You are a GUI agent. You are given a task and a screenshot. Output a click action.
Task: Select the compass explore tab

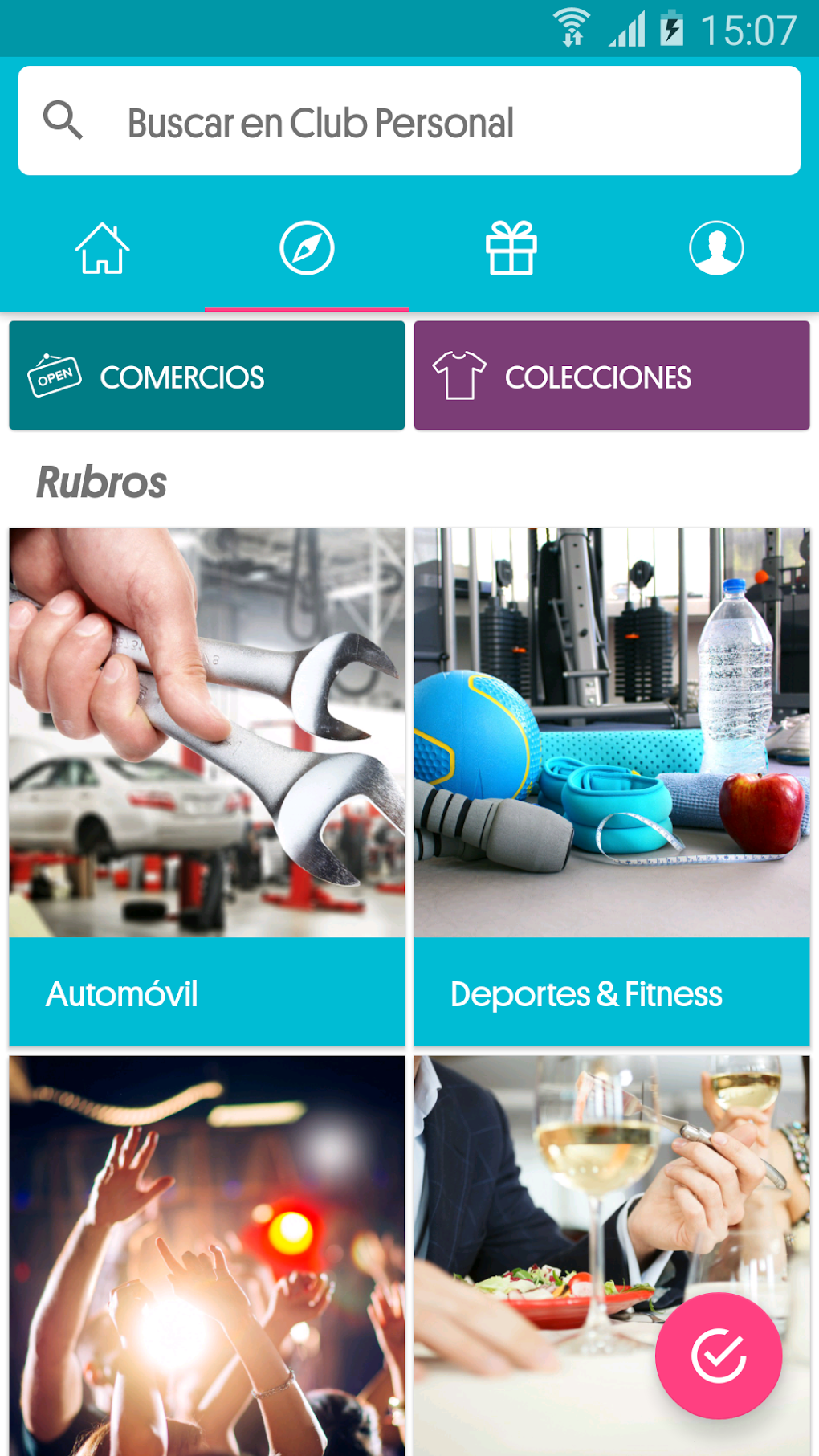click(x=307, y=248)
